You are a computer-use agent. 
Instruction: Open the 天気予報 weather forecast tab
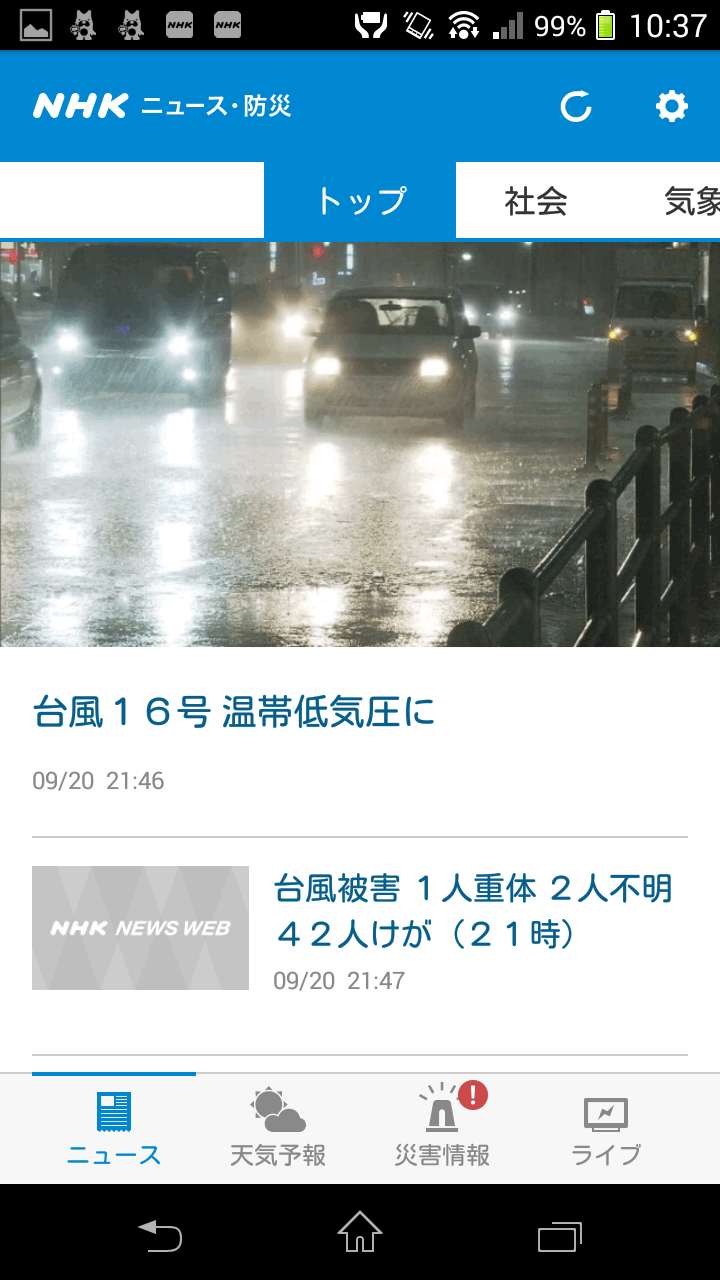point(278,1130)
